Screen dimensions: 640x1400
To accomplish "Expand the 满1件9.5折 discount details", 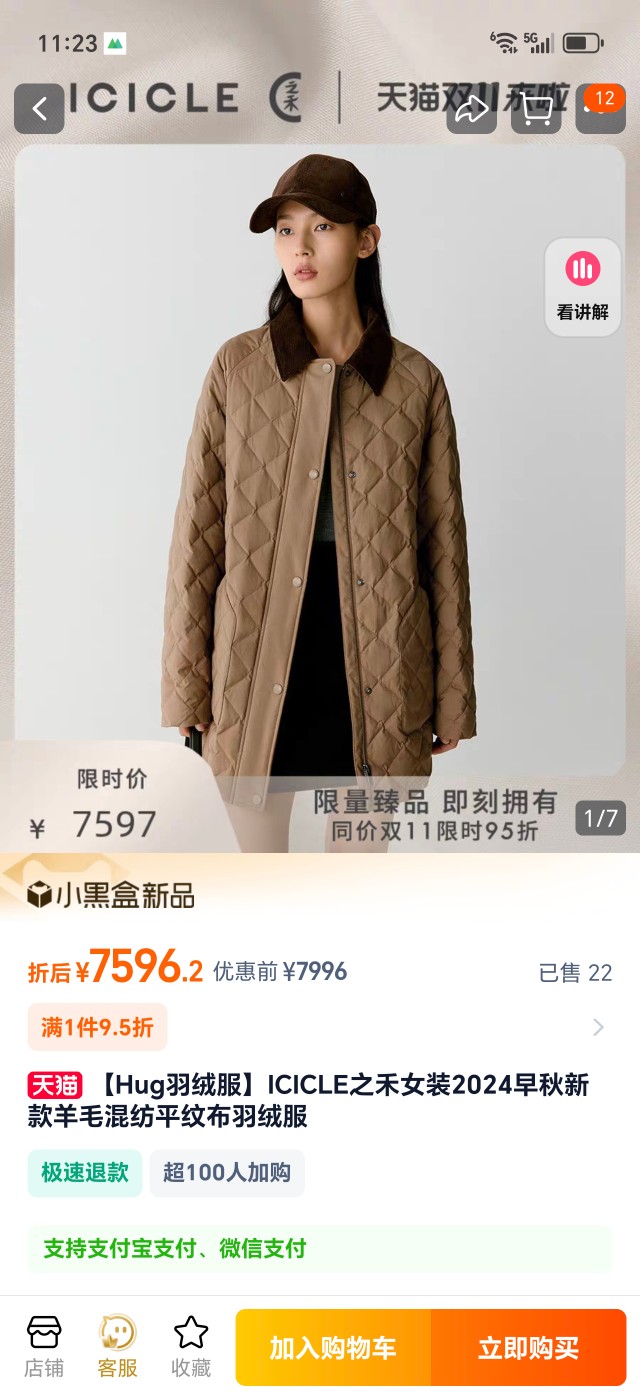I will (x=597, y=1027).
